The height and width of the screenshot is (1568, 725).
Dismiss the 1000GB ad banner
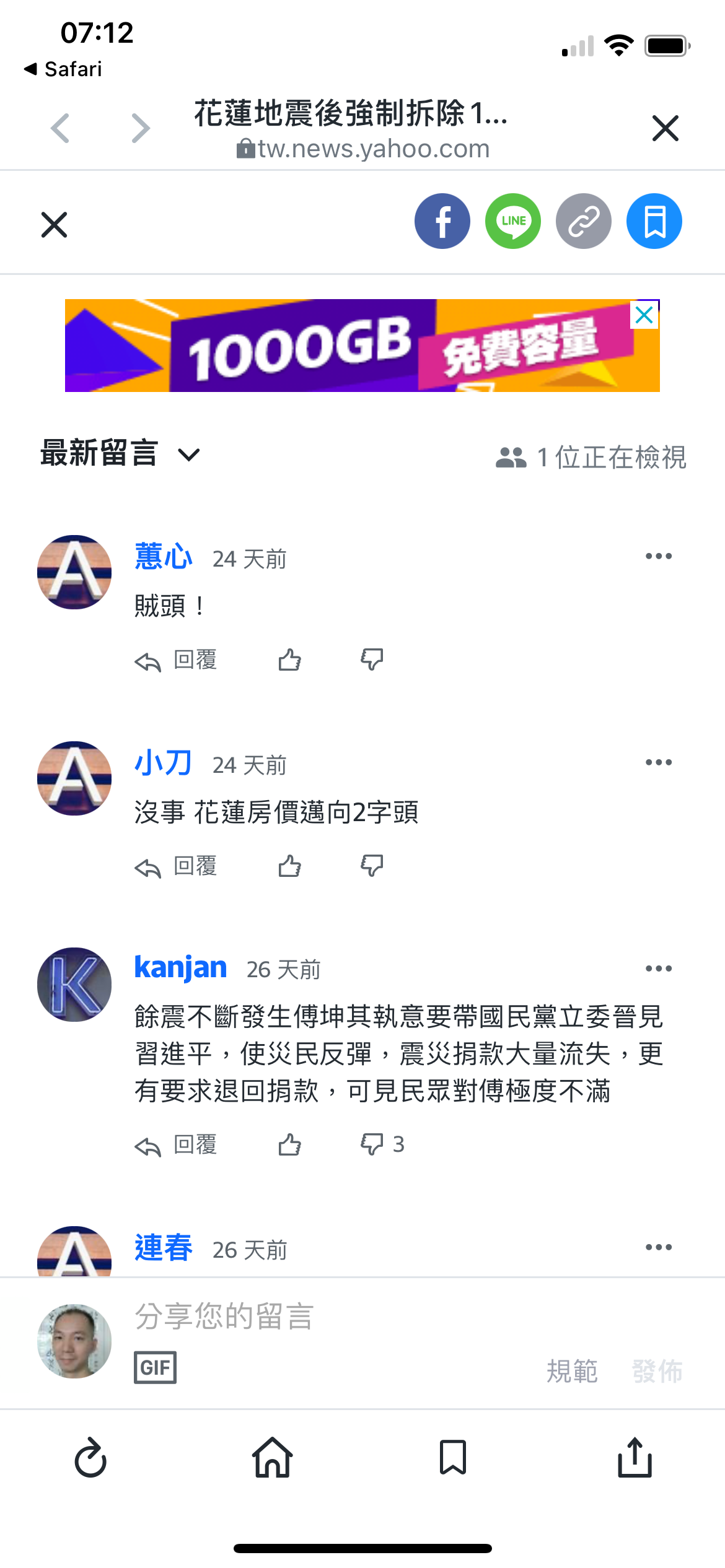point(644,315)
